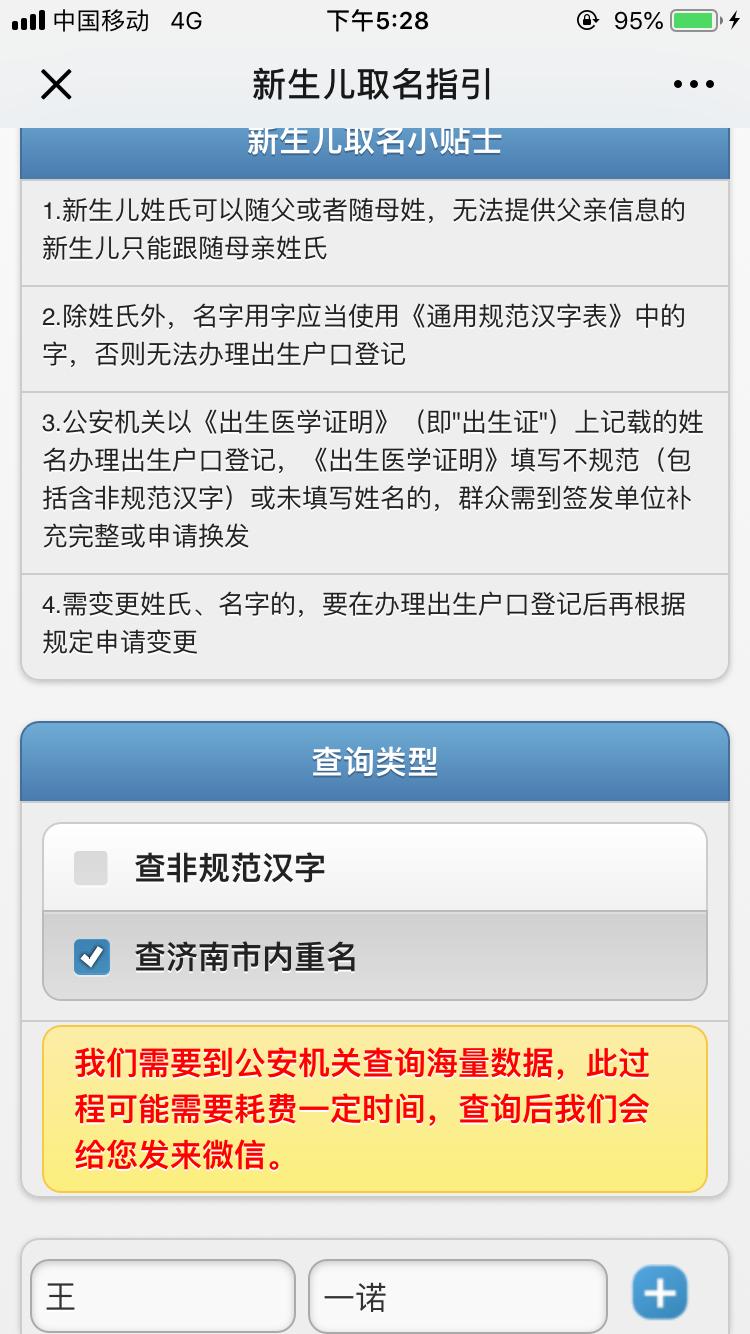
Task: Open the WeChat more options ellipsis menu
Action: (692, 84)
